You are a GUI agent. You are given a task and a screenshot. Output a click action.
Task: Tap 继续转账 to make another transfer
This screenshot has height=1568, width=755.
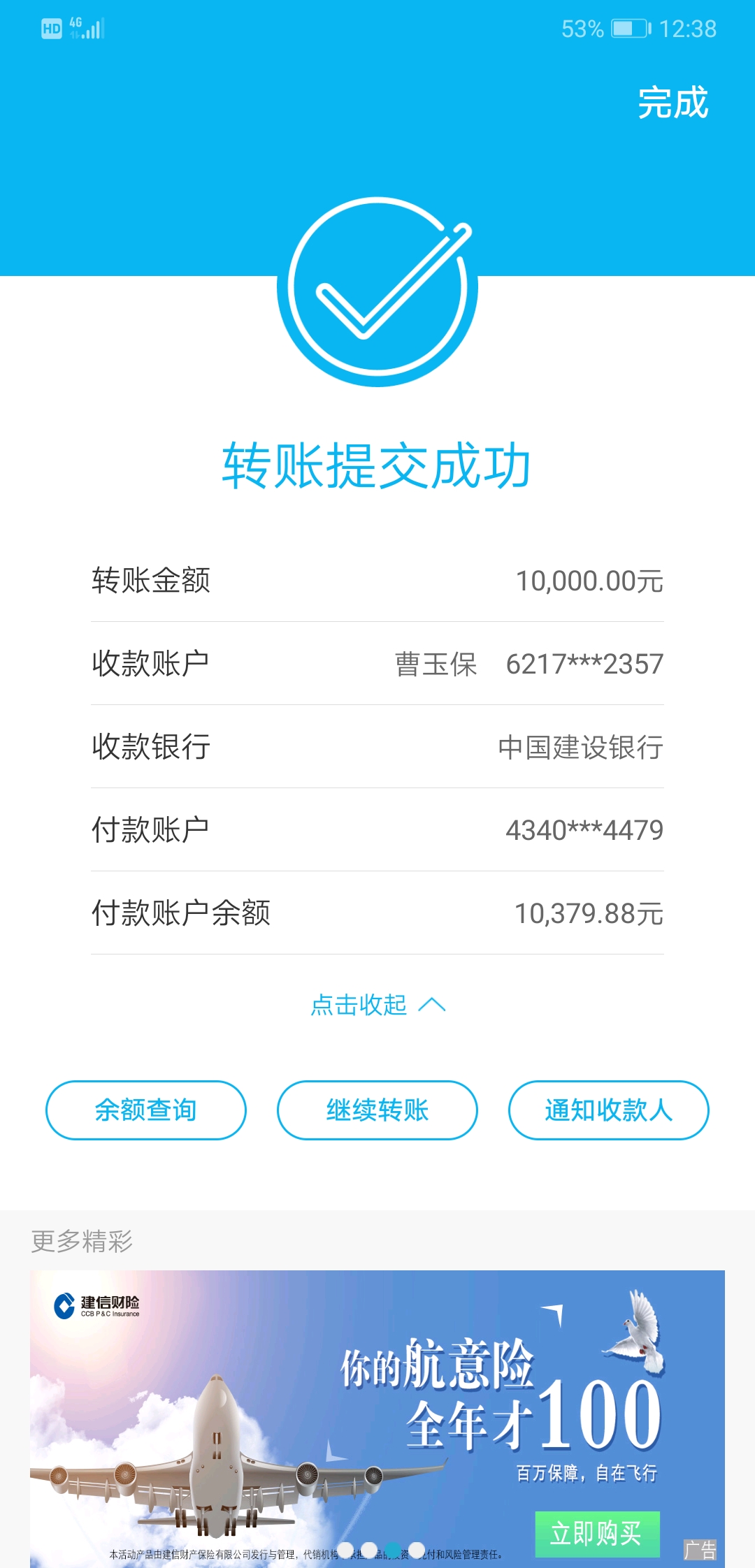pyautogui.click(x=377, y=1110)
